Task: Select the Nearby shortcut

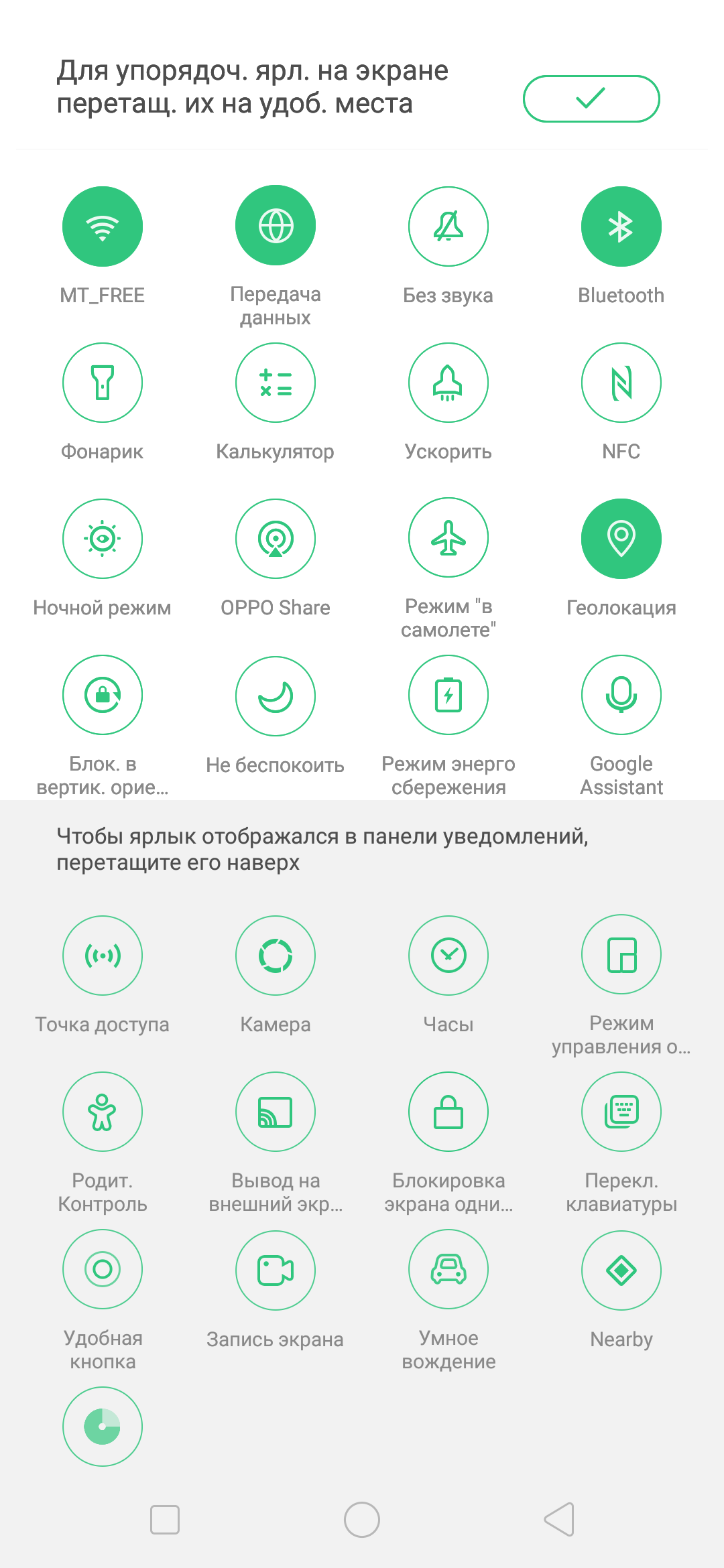Action: coord(621,1270)
